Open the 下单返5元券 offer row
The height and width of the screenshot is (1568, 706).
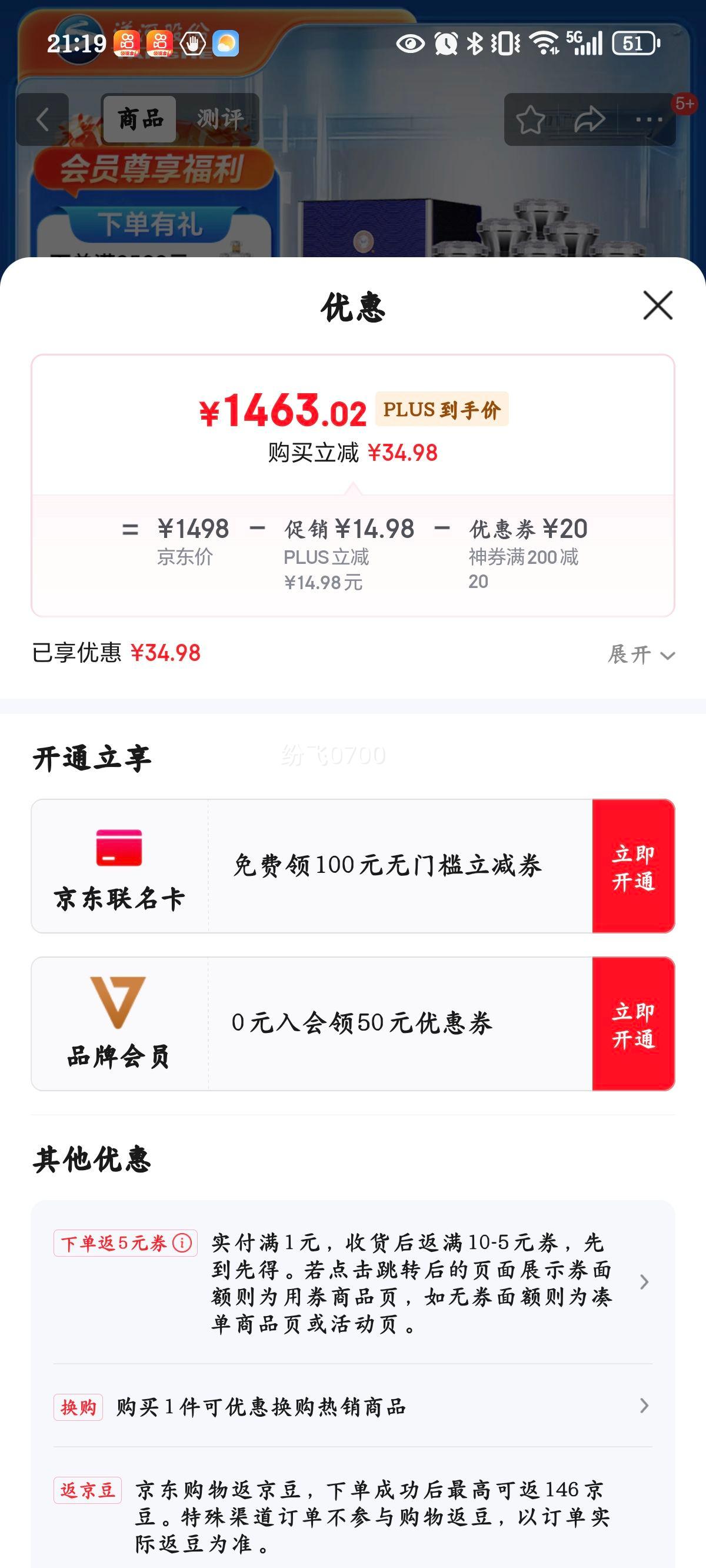click(411, 1282)
